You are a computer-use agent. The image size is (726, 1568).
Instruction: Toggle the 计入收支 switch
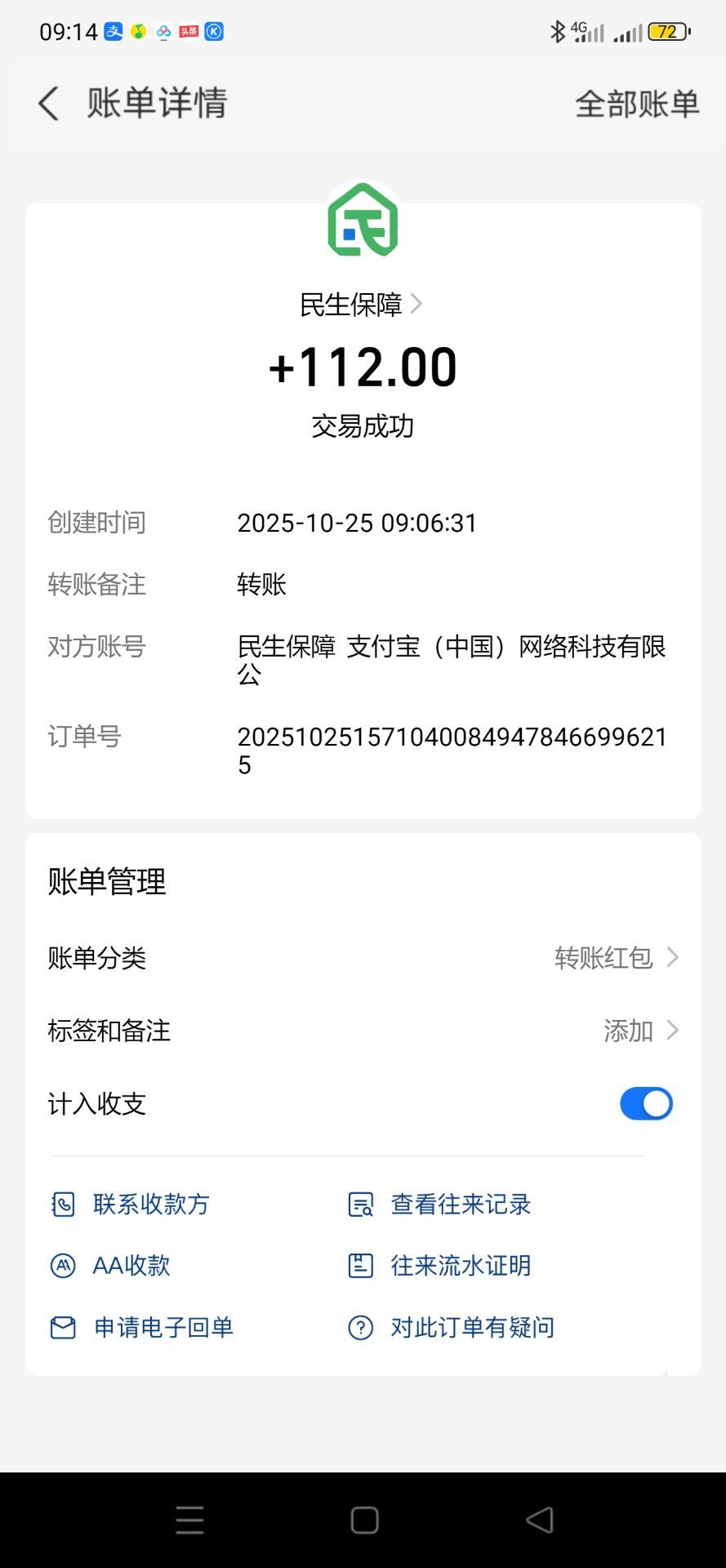[645, 1103]
